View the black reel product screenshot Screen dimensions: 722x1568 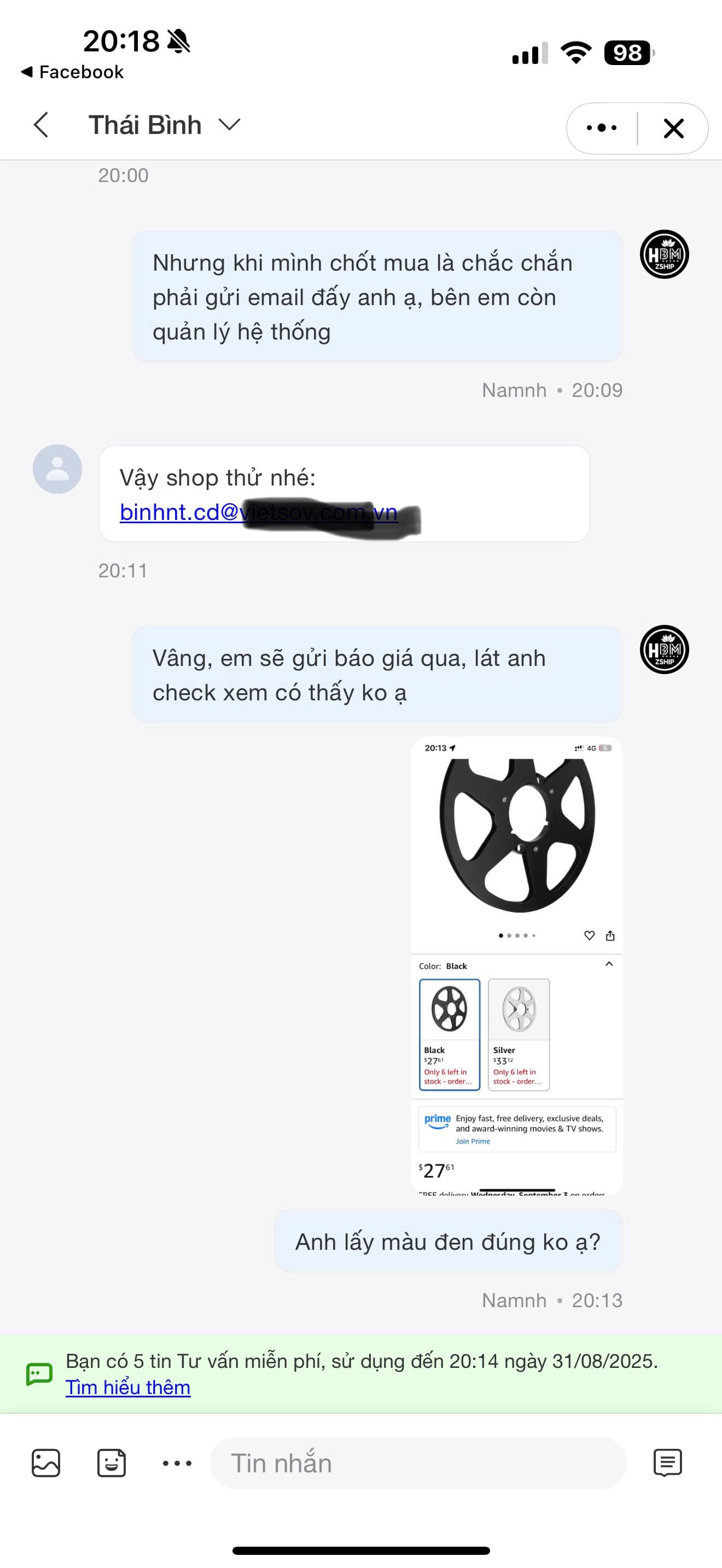point(517,966)
